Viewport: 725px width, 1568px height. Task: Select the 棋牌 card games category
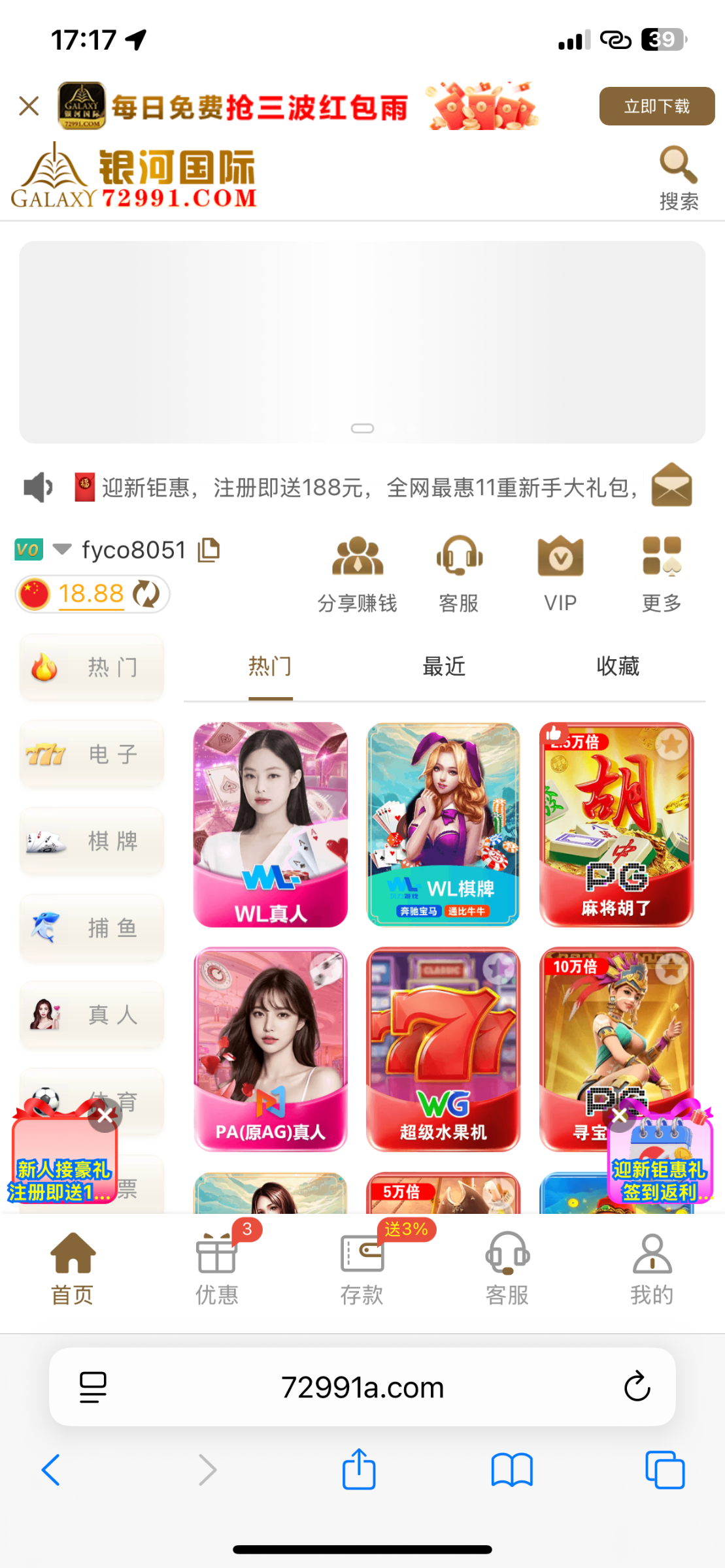(92, 841)
